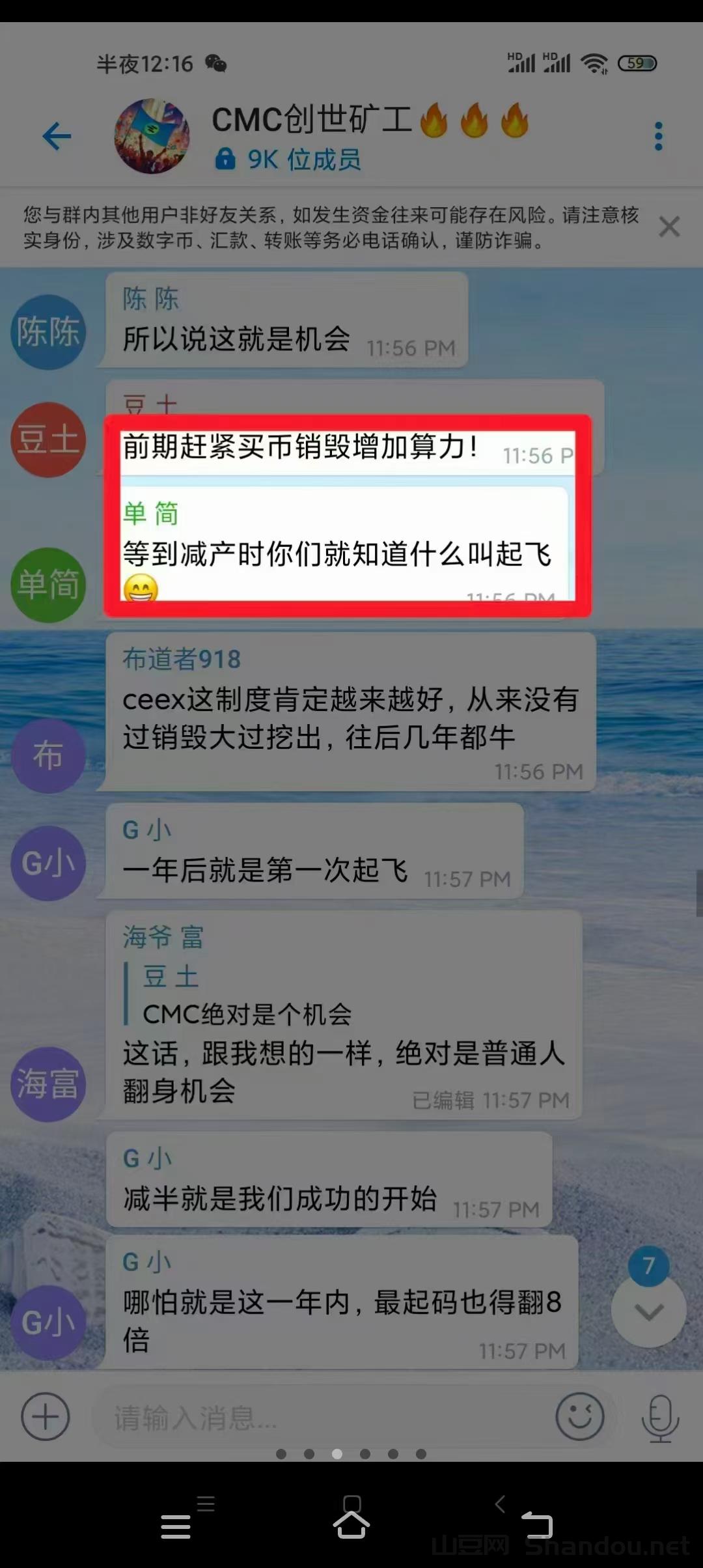
Task: Open 豆土's profile avatar
Action: [48, 440]
